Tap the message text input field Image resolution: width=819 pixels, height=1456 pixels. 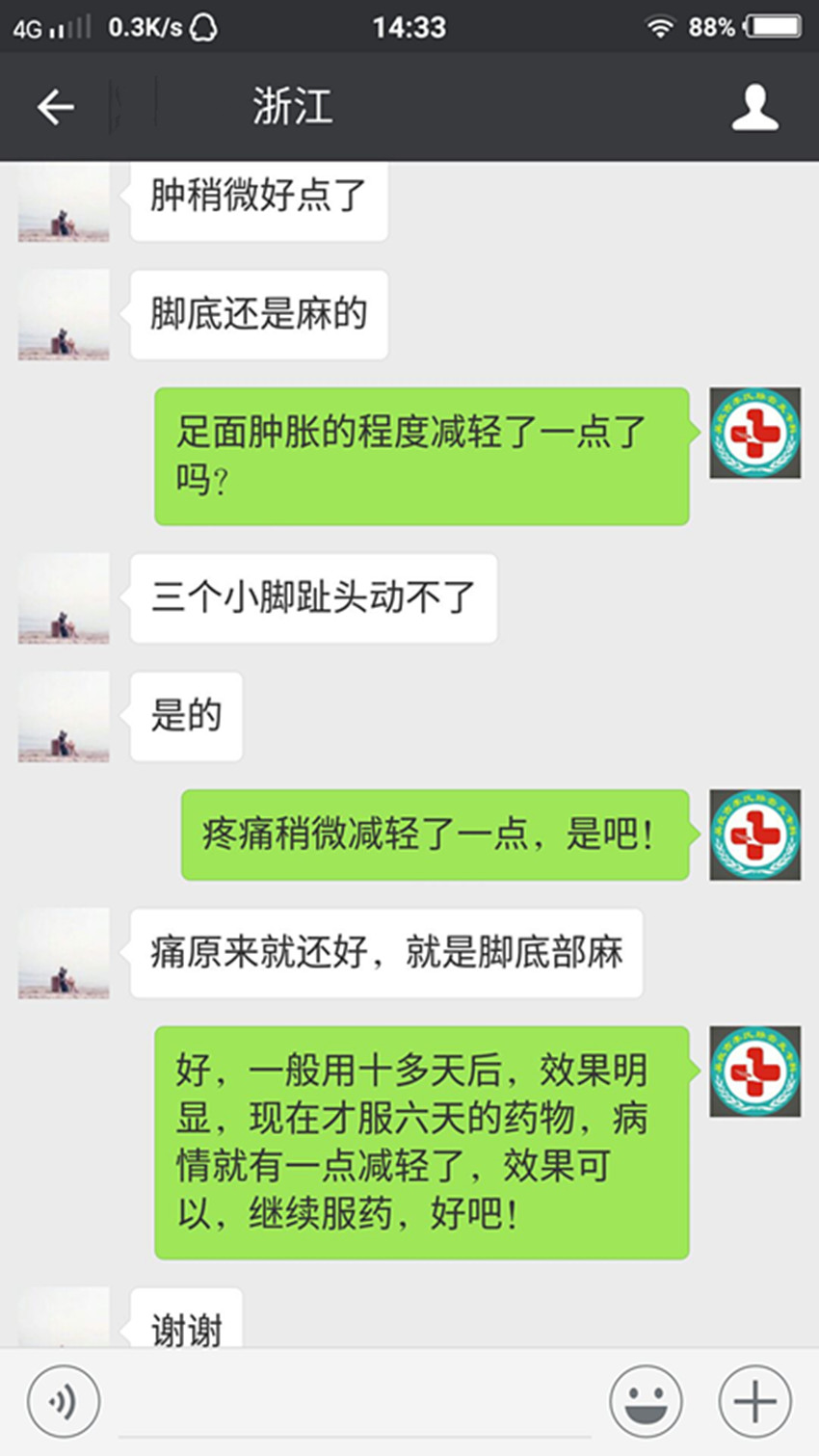(x=355, y=1403)
